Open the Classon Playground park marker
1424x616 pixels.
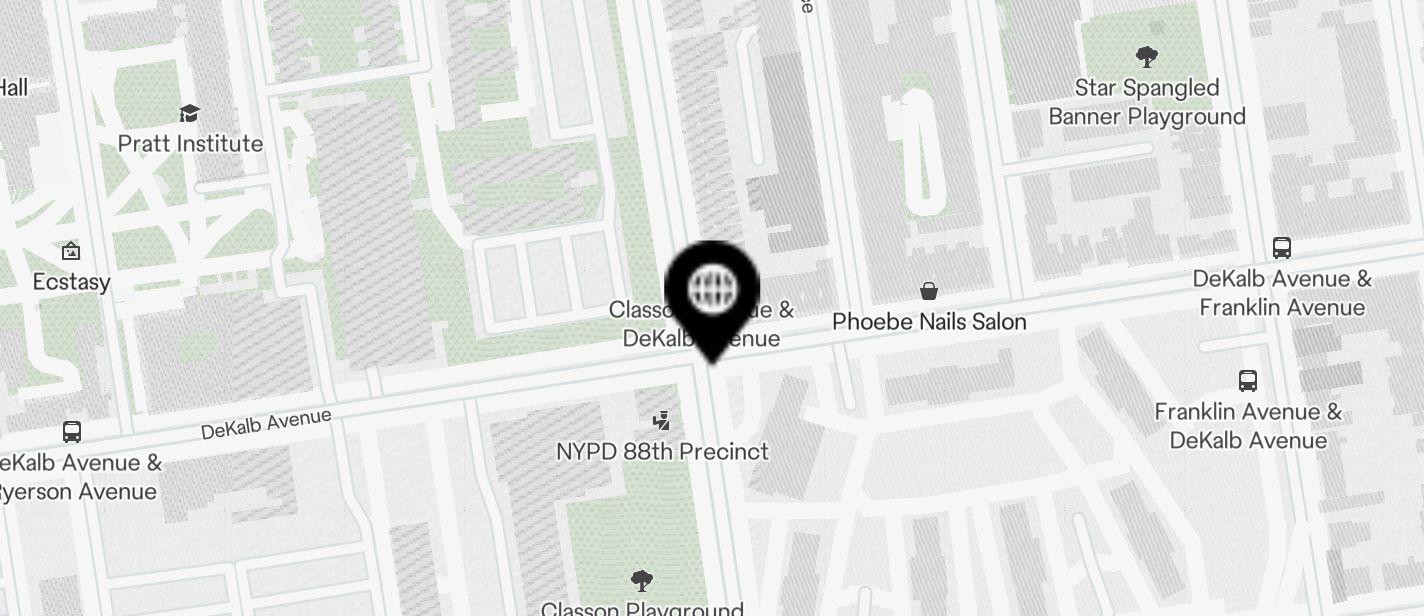(642, 580)
